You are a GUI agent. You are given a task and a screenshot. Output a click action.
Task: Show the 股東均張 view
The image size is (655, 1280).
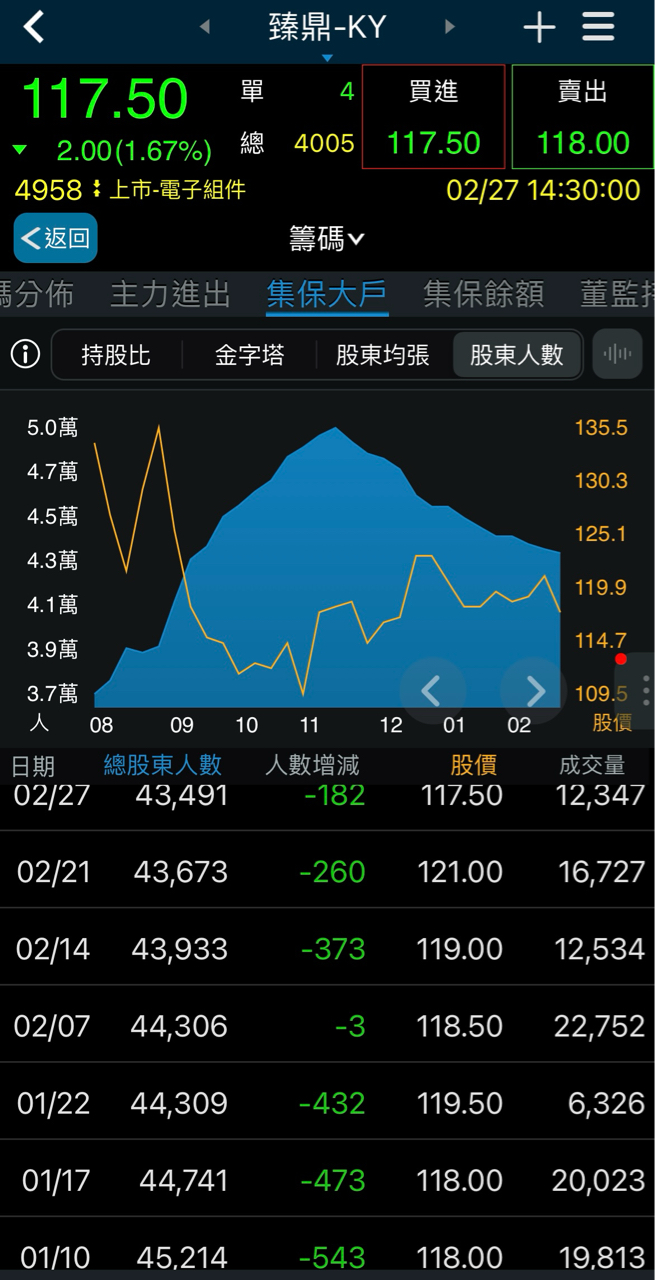click(x=383, y=355)
